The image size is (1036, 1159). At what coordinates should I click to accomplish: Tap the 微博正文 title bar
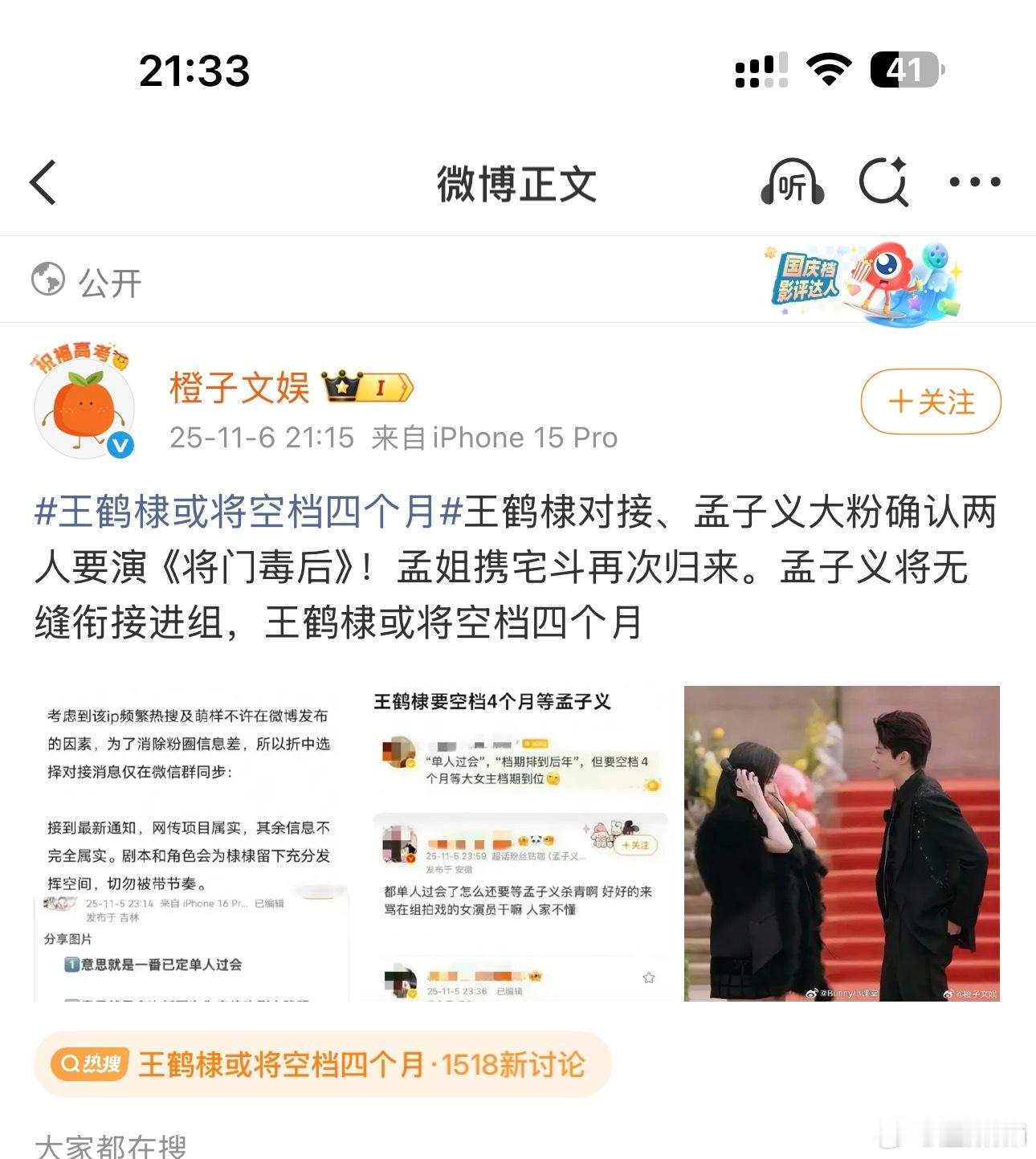(x=517, y=182)
